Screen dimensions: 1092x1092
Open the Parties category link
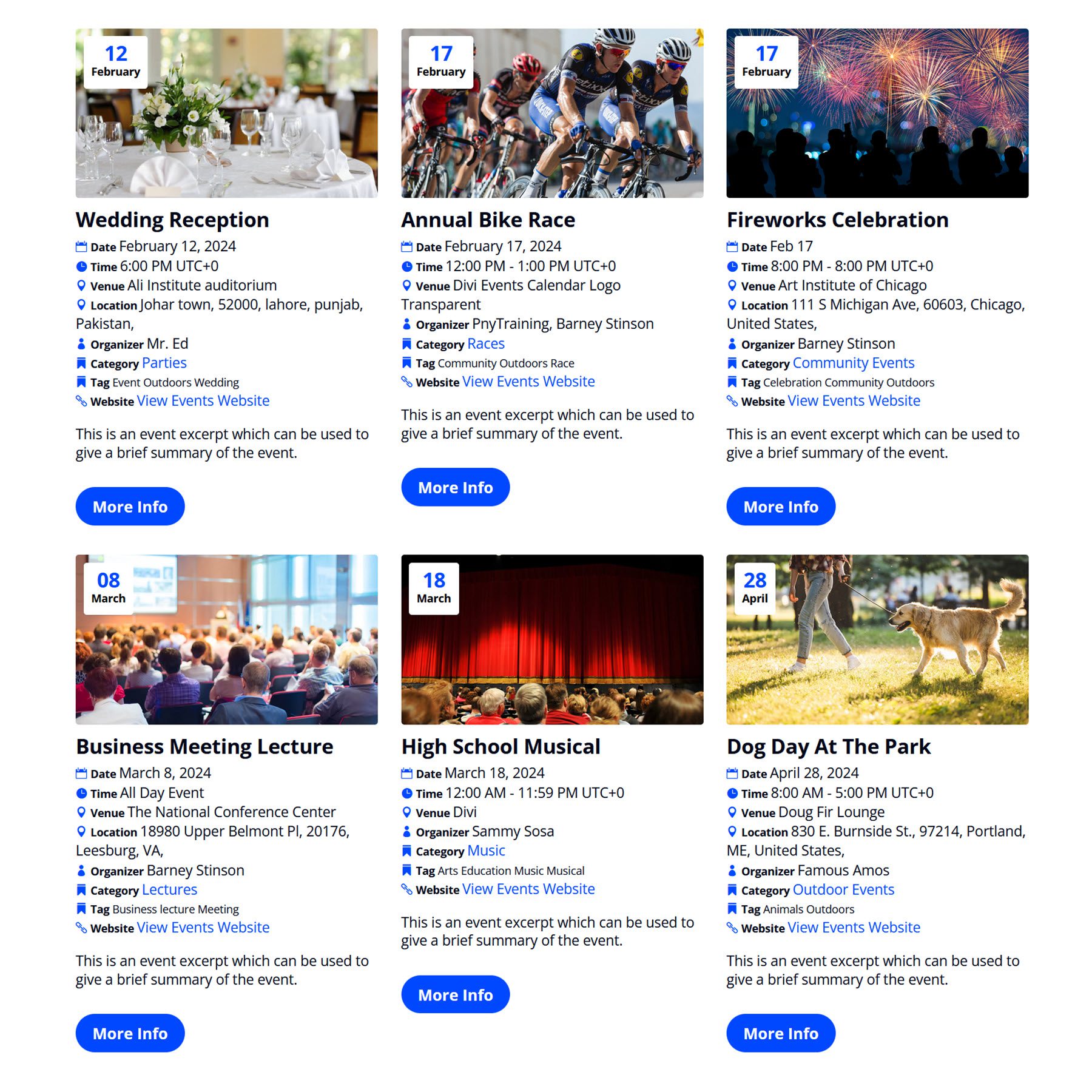tap(164, 363)
